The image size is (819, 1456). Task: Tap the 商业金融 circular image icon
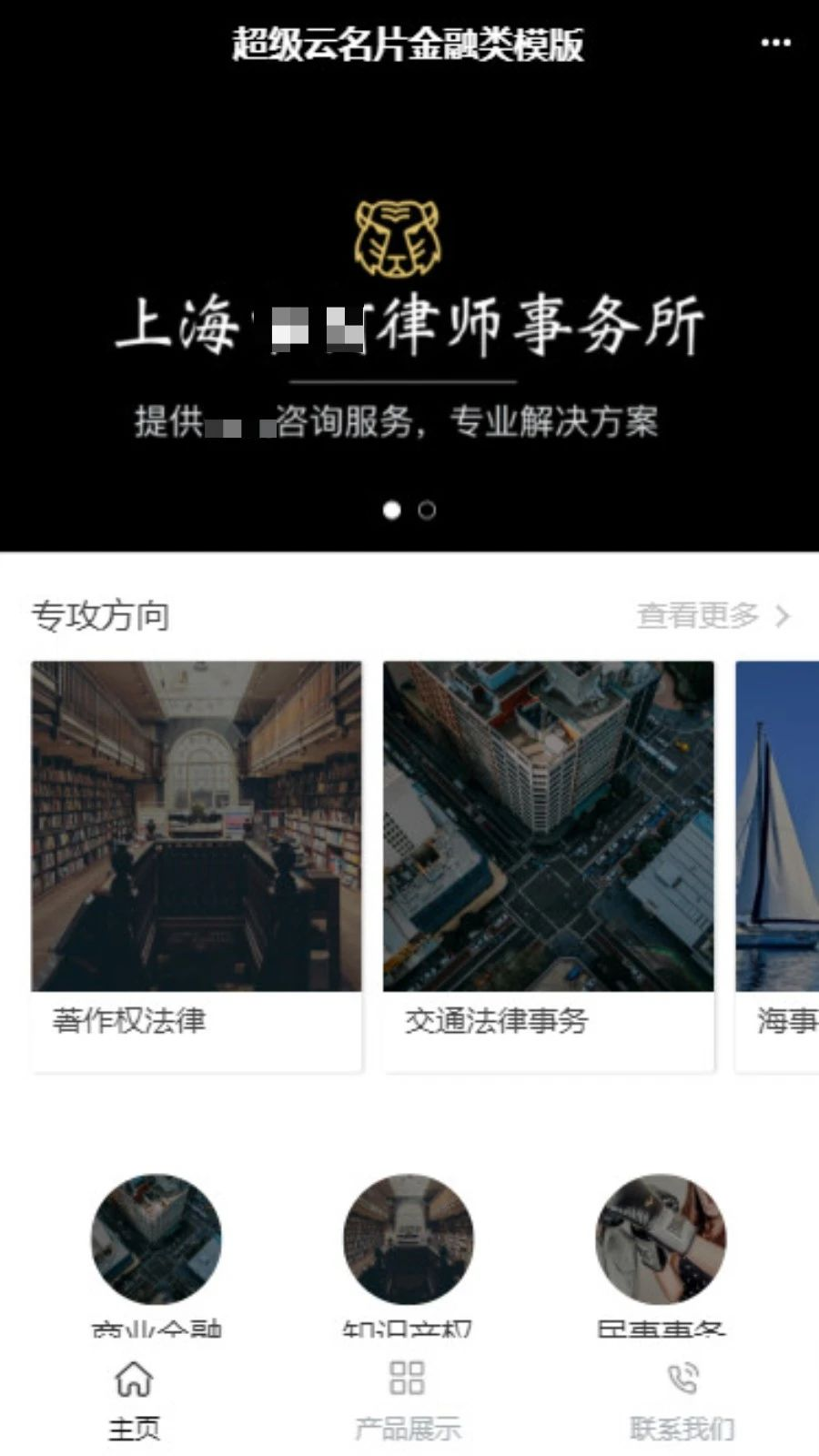click(x=155, y=1238)
